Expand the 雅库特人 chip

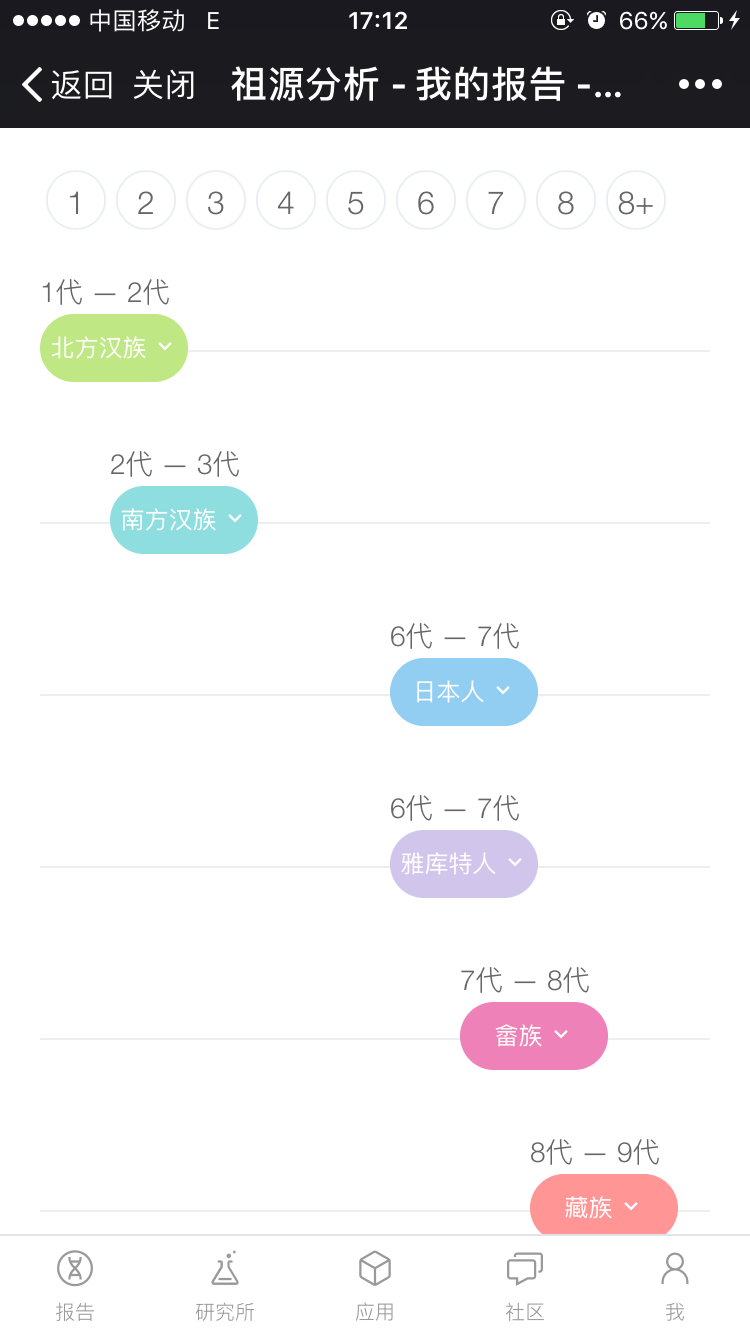pyautogui.click(x=464, y=864)
